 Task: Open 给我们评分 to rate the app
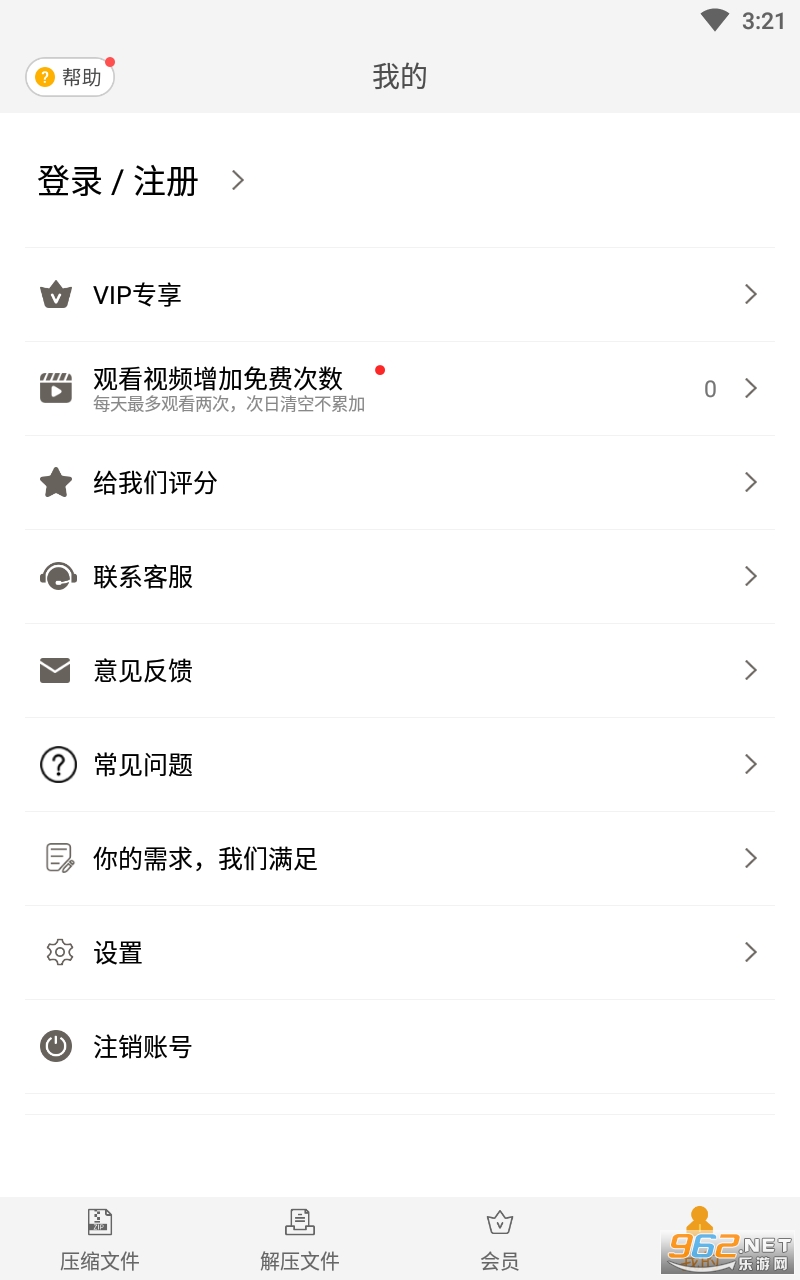coord(400,483)
